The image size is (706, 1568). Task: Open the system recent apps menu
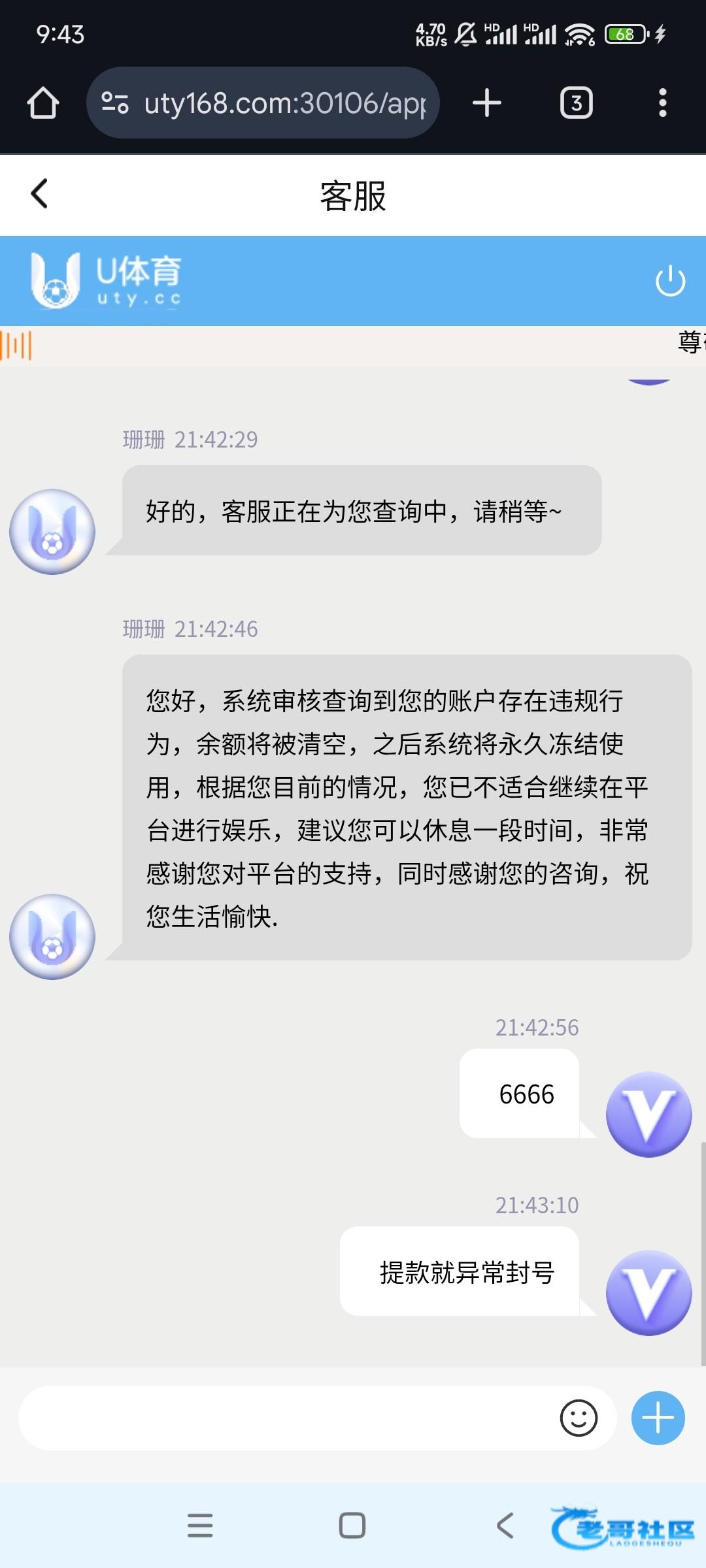200,1526
